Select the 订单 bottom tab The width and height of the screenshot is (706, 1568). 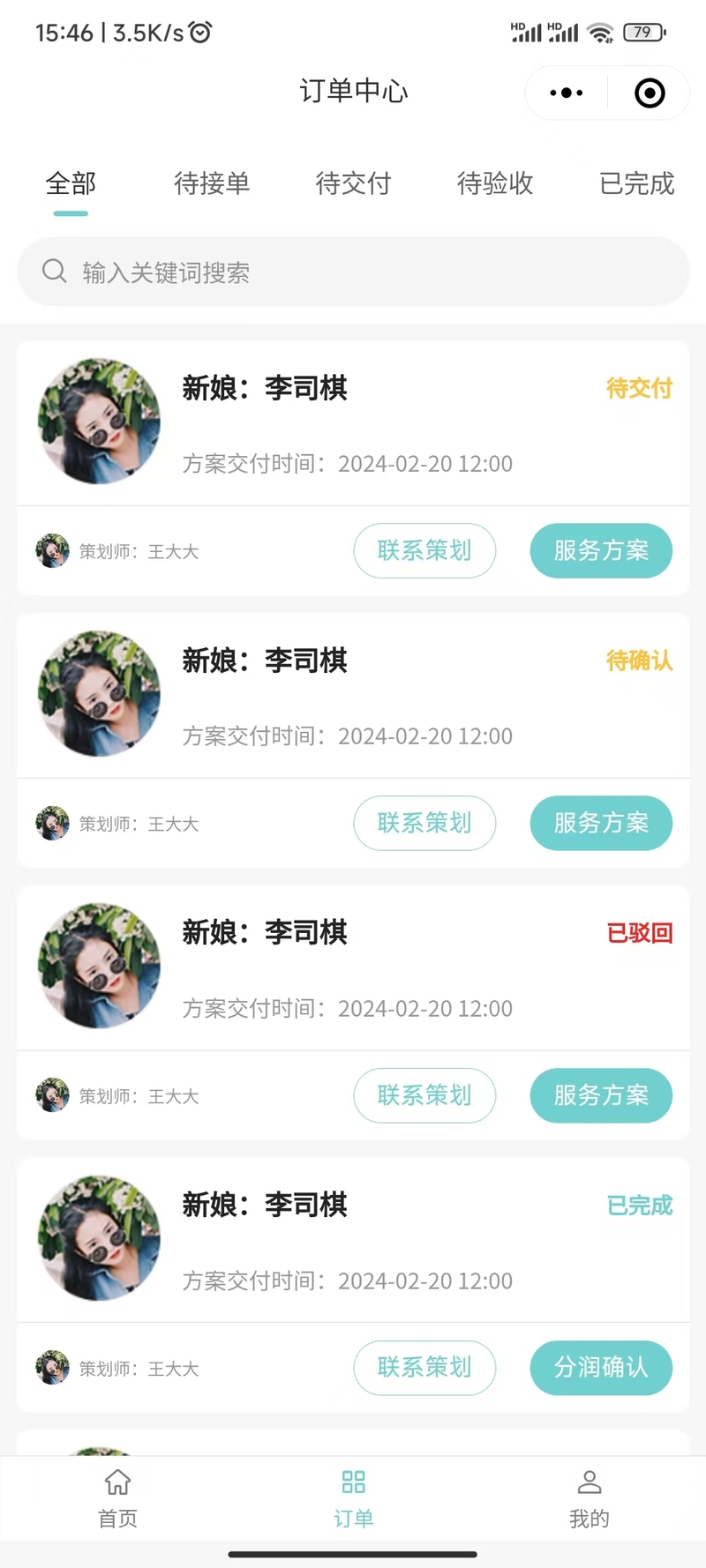pyautogui.click(x=353, y=1498)
